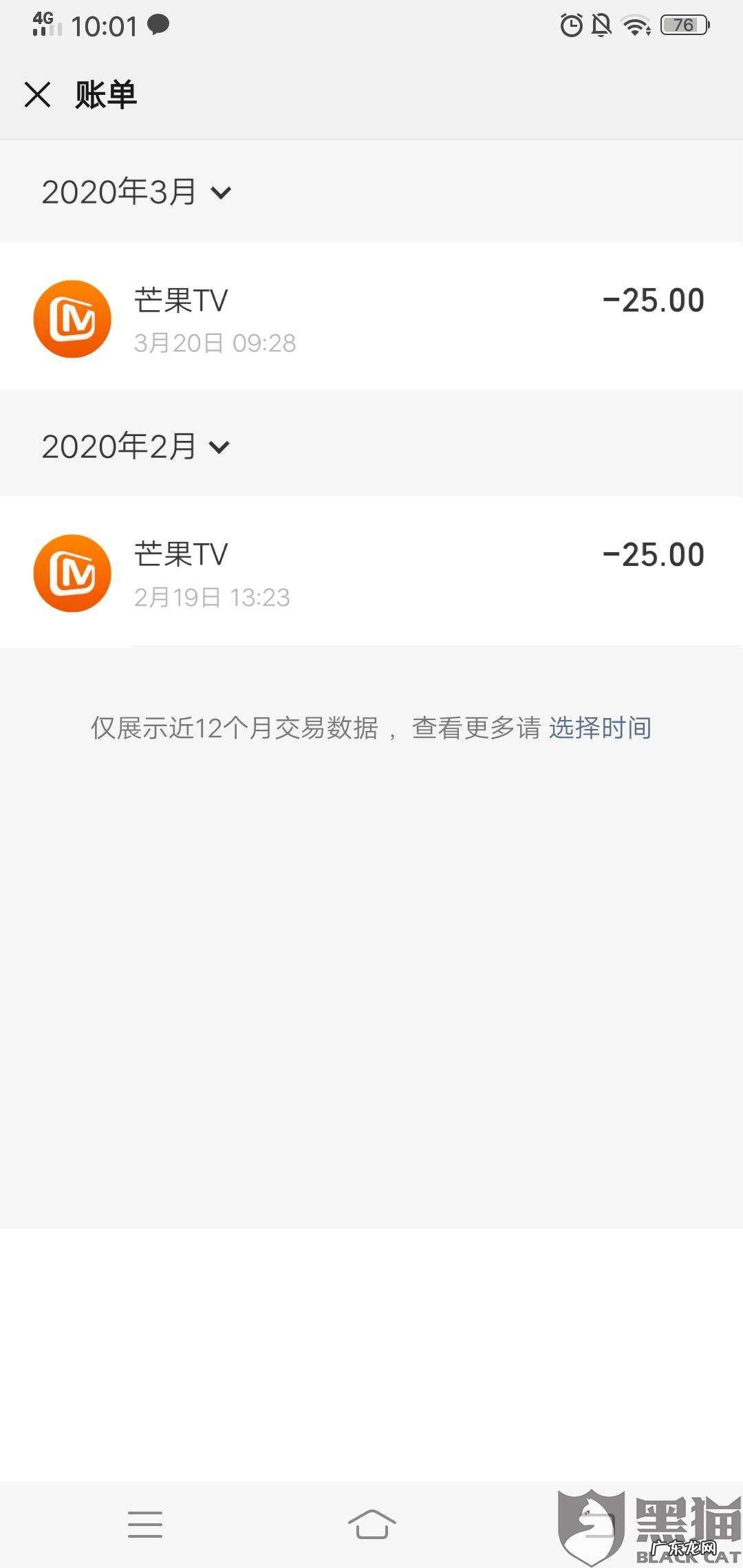
Task: Tap the 芒果TV logo under February
Action: click(72, 574)
